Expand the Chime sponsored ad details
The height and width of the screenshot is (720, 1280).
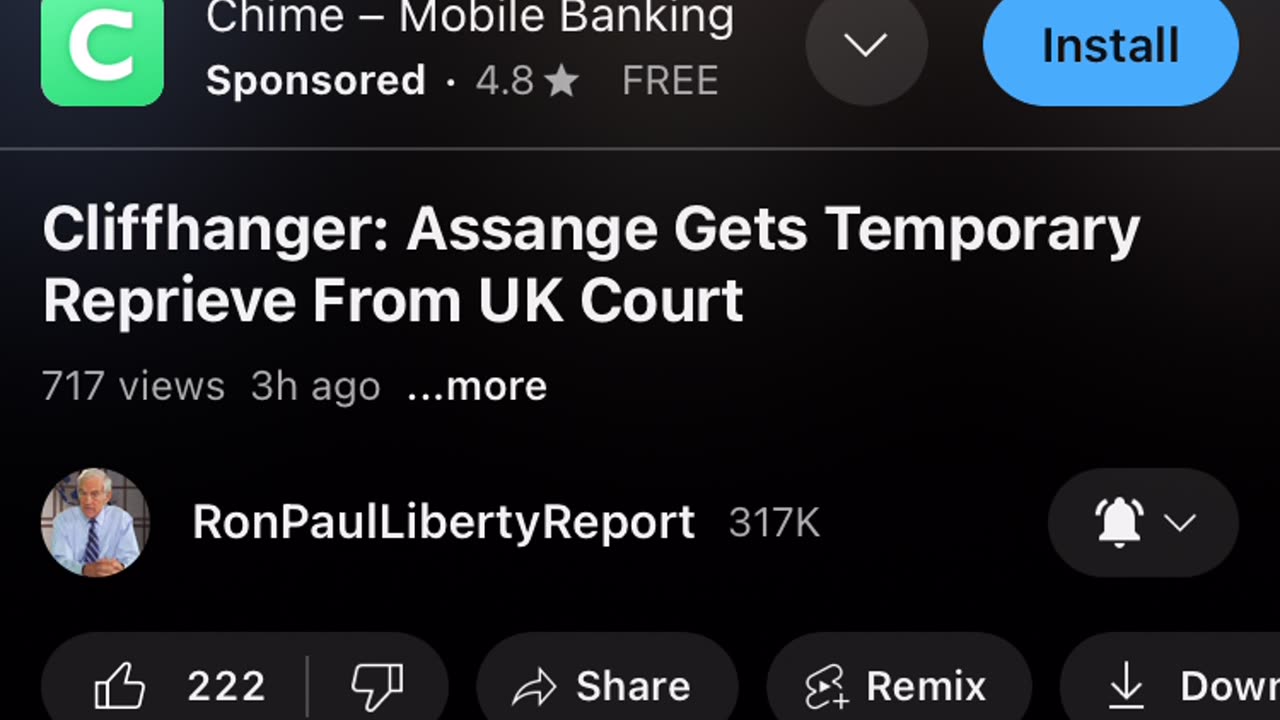(x=866, y=45)
